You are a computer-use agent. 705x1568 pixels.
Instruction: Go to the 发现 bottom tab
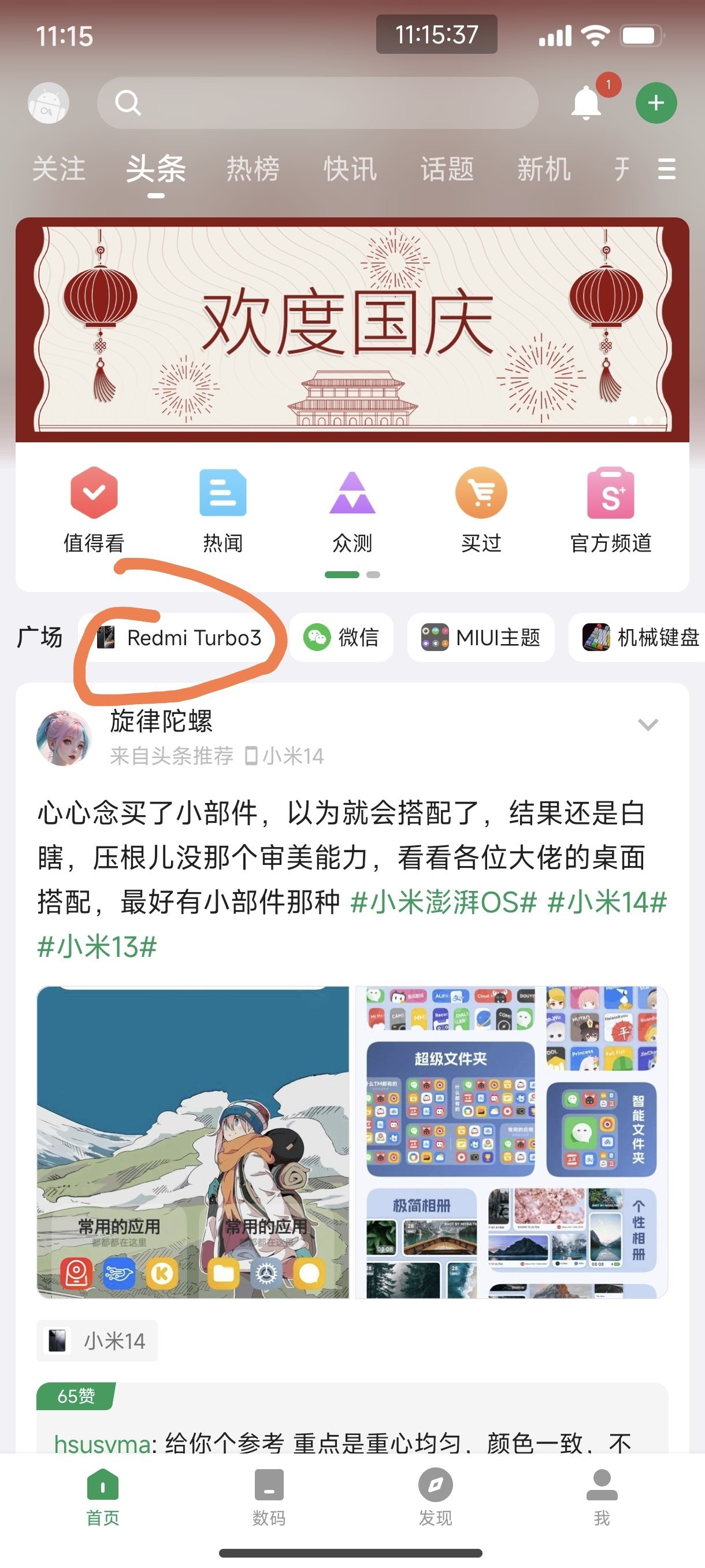point(436,1496)
